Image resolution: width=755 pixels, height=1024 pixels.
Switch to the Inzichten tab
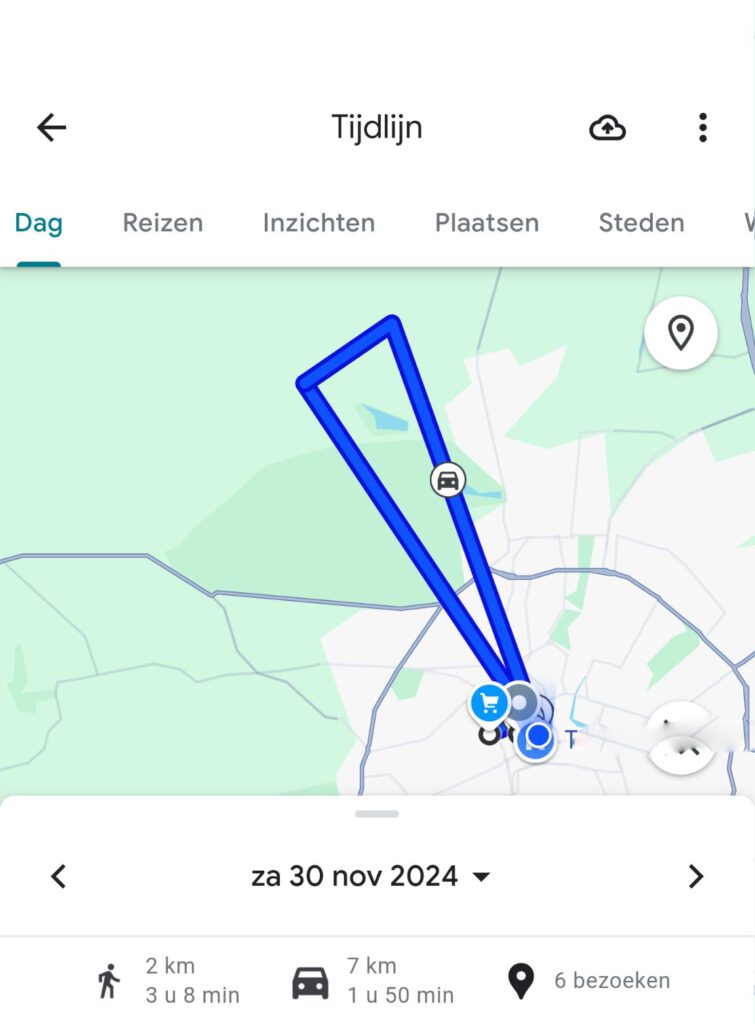pos(318,223)
